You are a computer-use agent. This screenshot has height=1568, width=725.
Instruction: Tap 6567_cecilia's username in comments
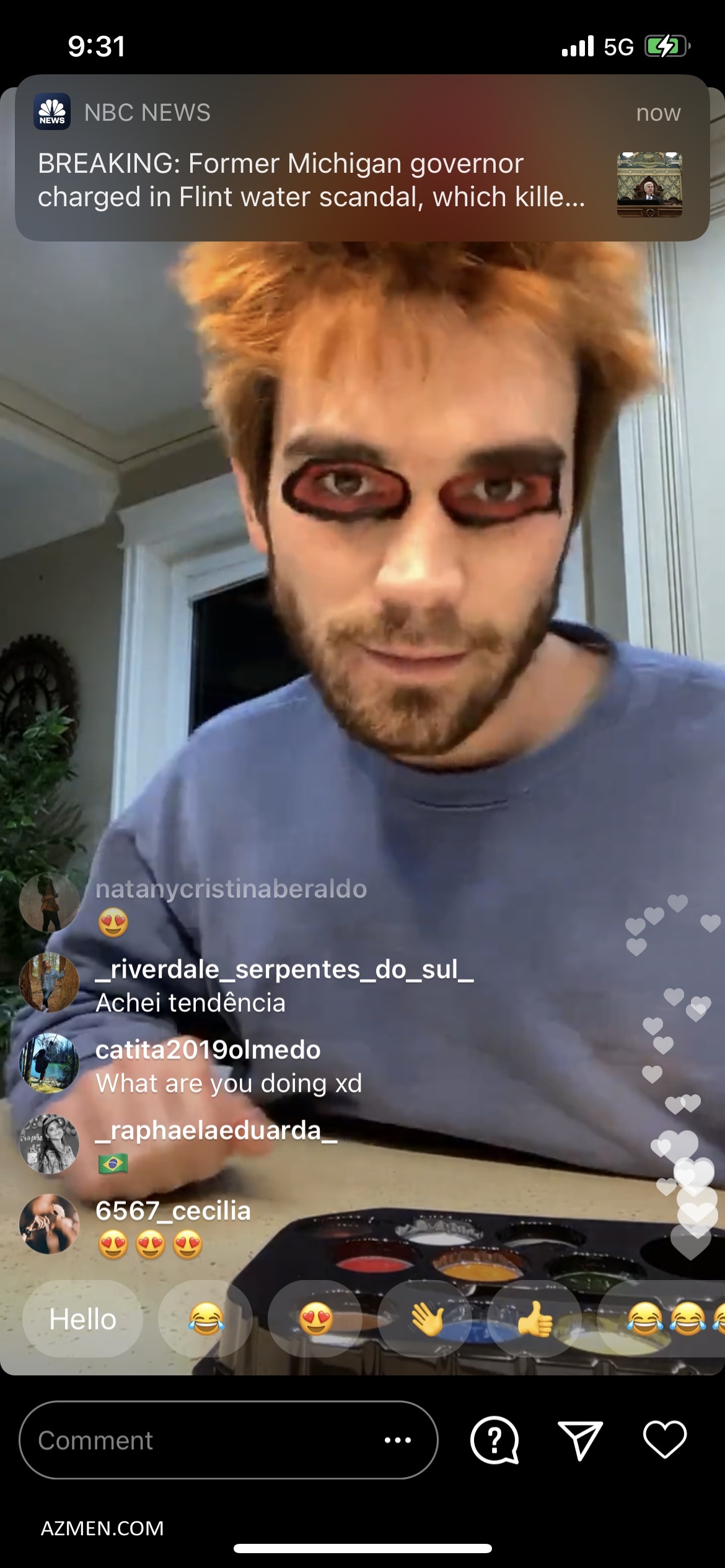[173, 1211]
